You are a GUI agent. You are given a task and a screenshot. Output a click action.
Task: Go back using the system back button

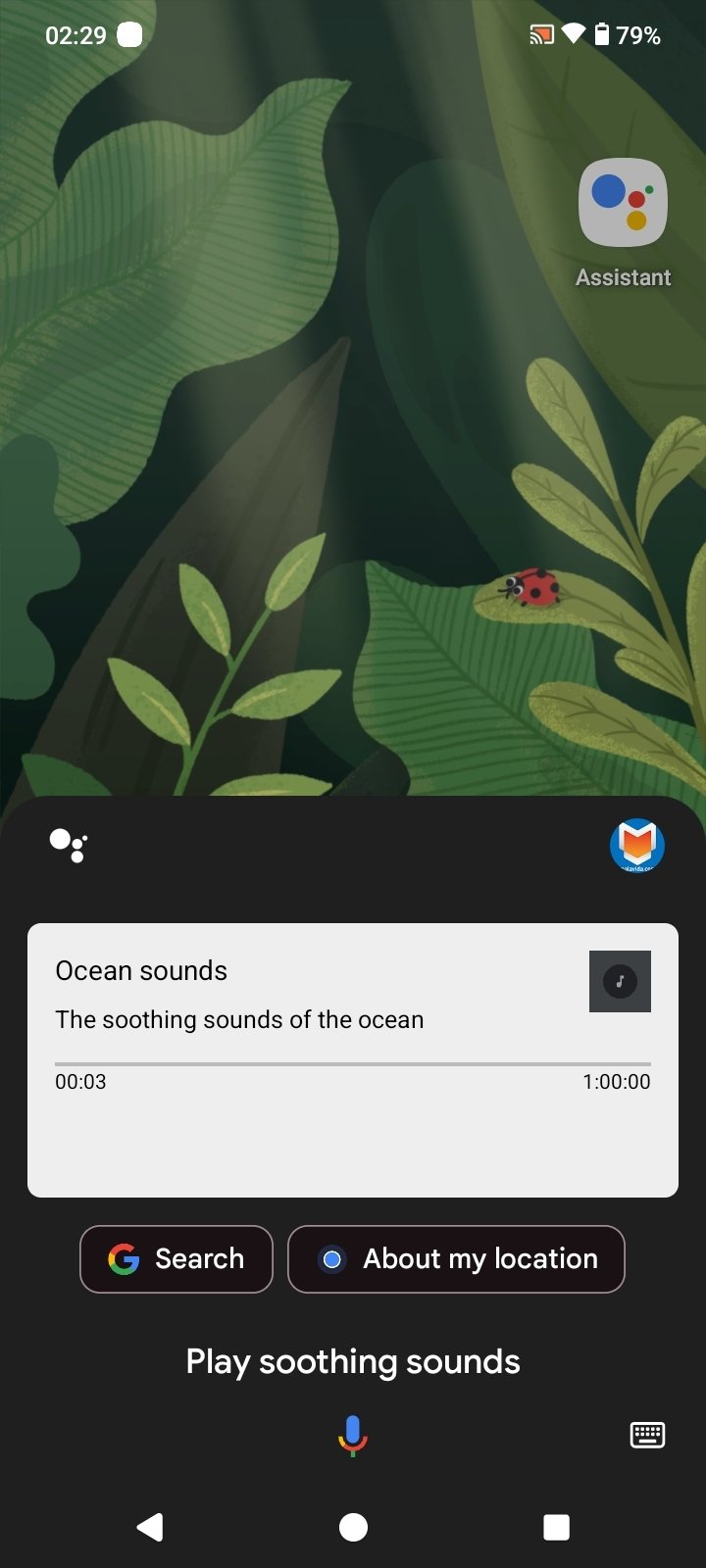tap(150, 1527)
